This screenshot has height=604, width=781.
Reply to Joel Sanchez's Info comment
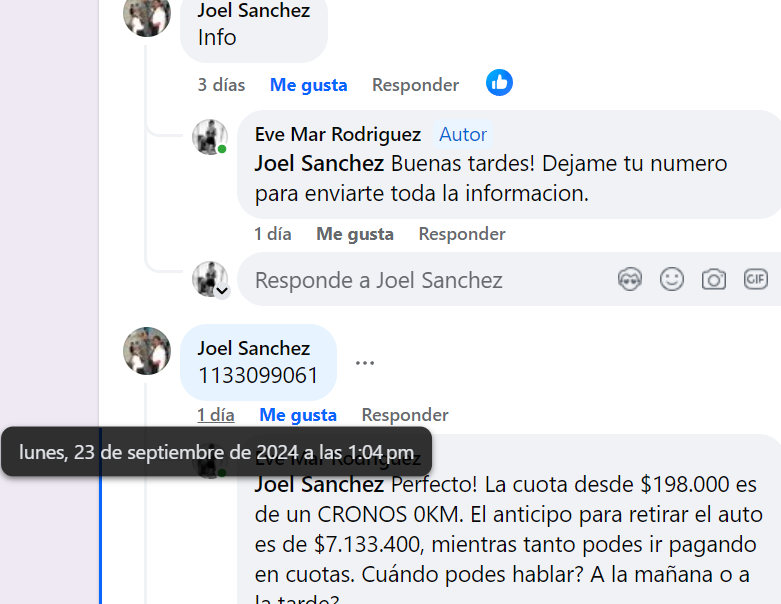click(415, 85)
